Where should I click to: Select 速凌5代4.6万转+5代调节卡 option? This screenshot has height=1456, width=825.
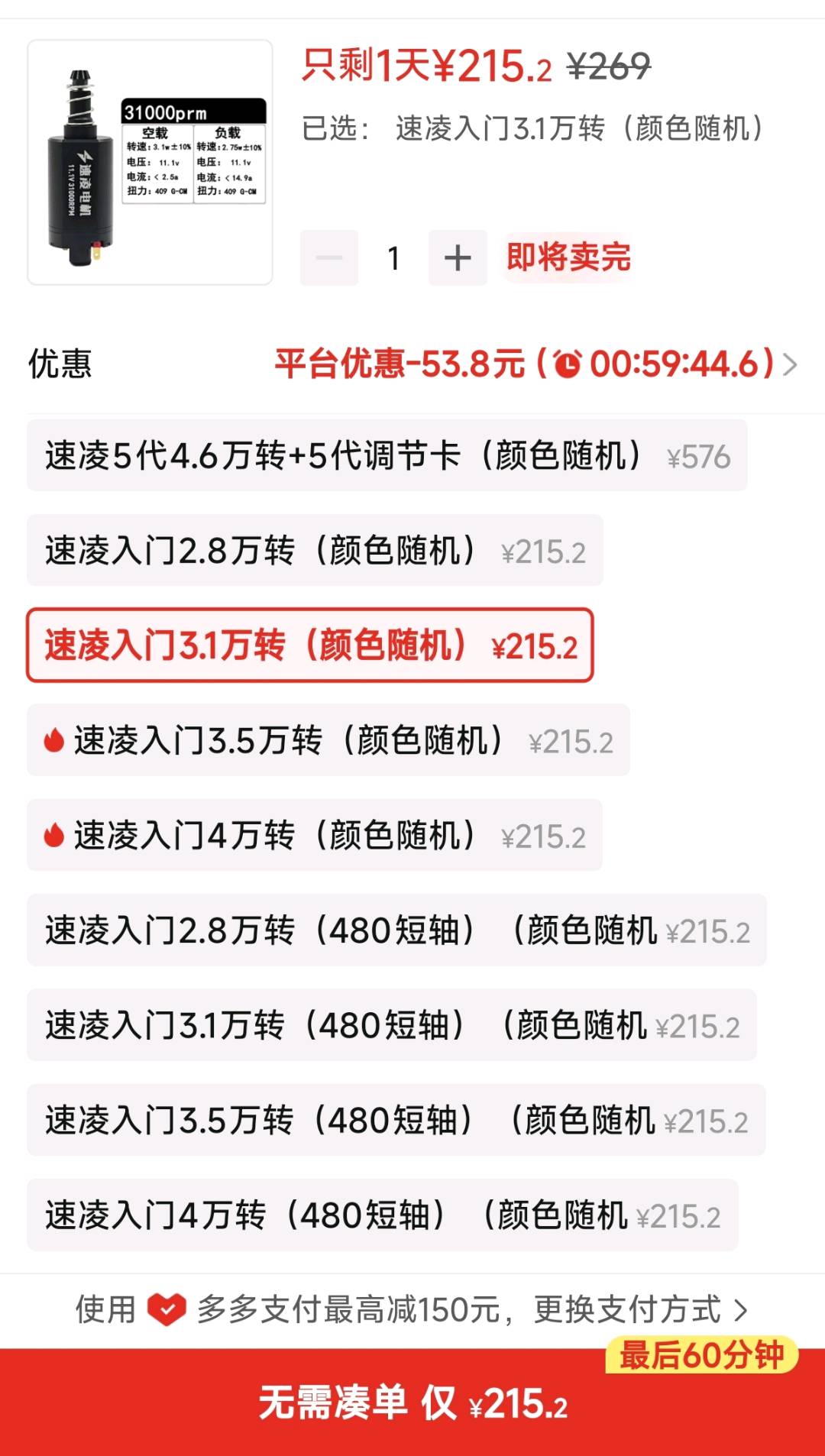coord(387,456)
